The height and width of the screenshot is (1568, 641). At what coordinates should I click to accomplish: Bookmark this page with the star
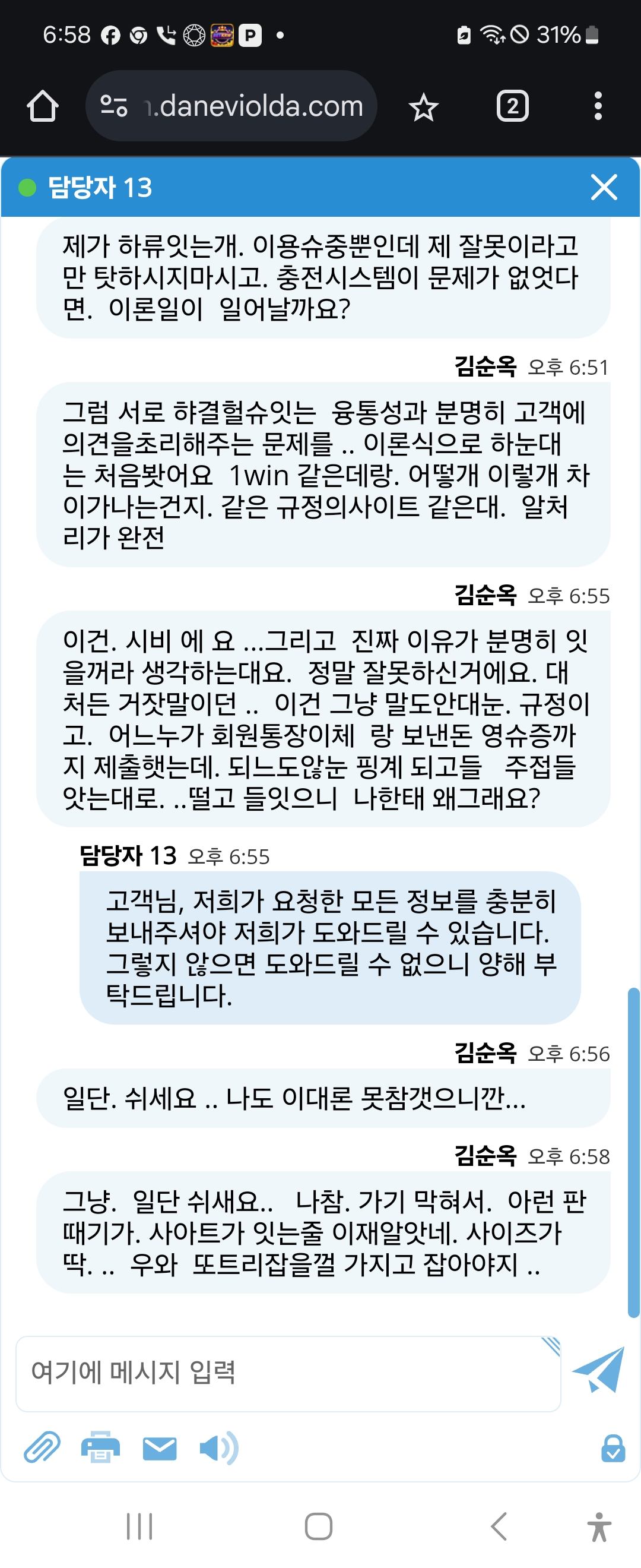pyautogui.click(x=423, y=108)
